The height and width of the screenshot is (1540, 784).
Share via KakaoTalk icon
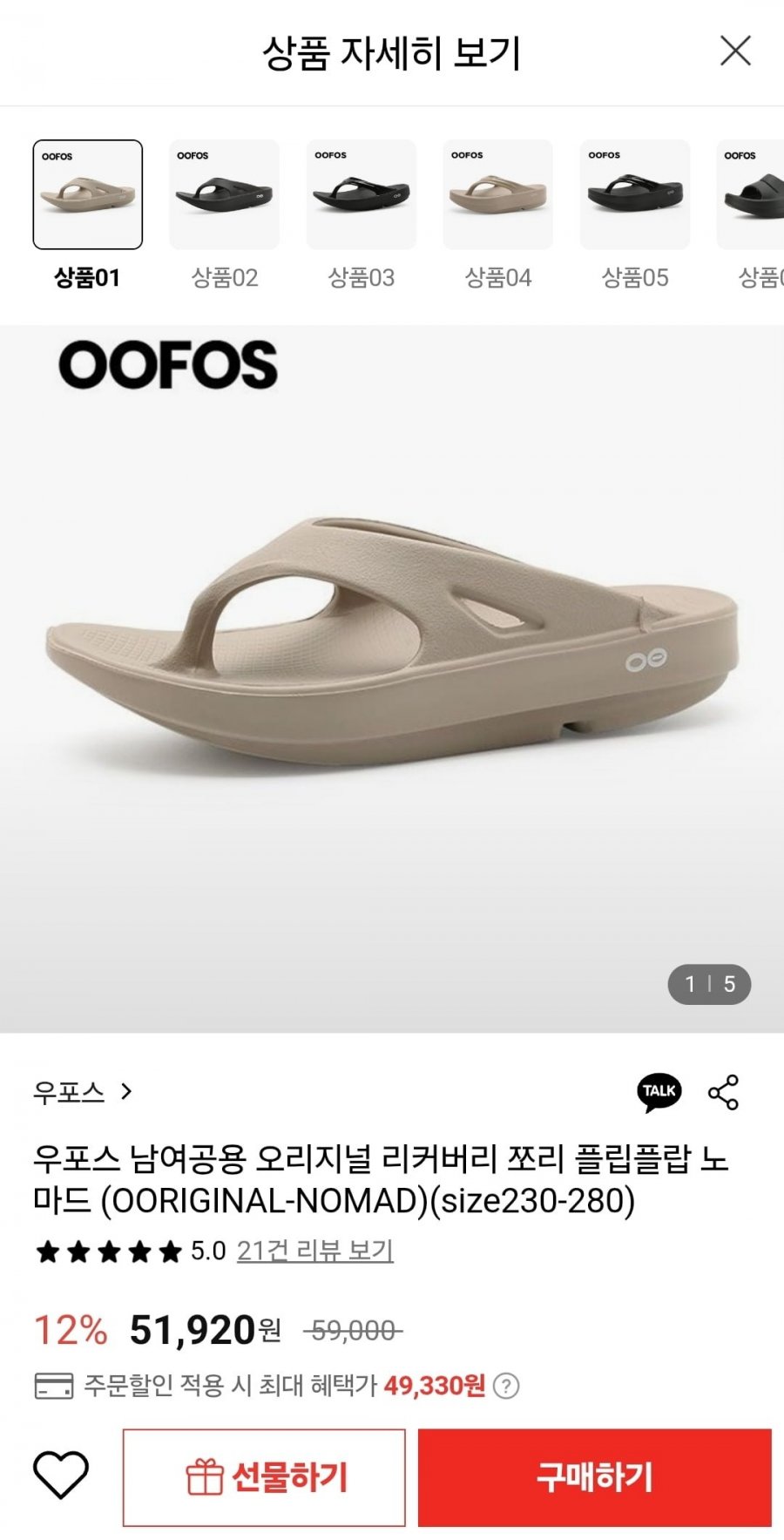(659, 1091)
